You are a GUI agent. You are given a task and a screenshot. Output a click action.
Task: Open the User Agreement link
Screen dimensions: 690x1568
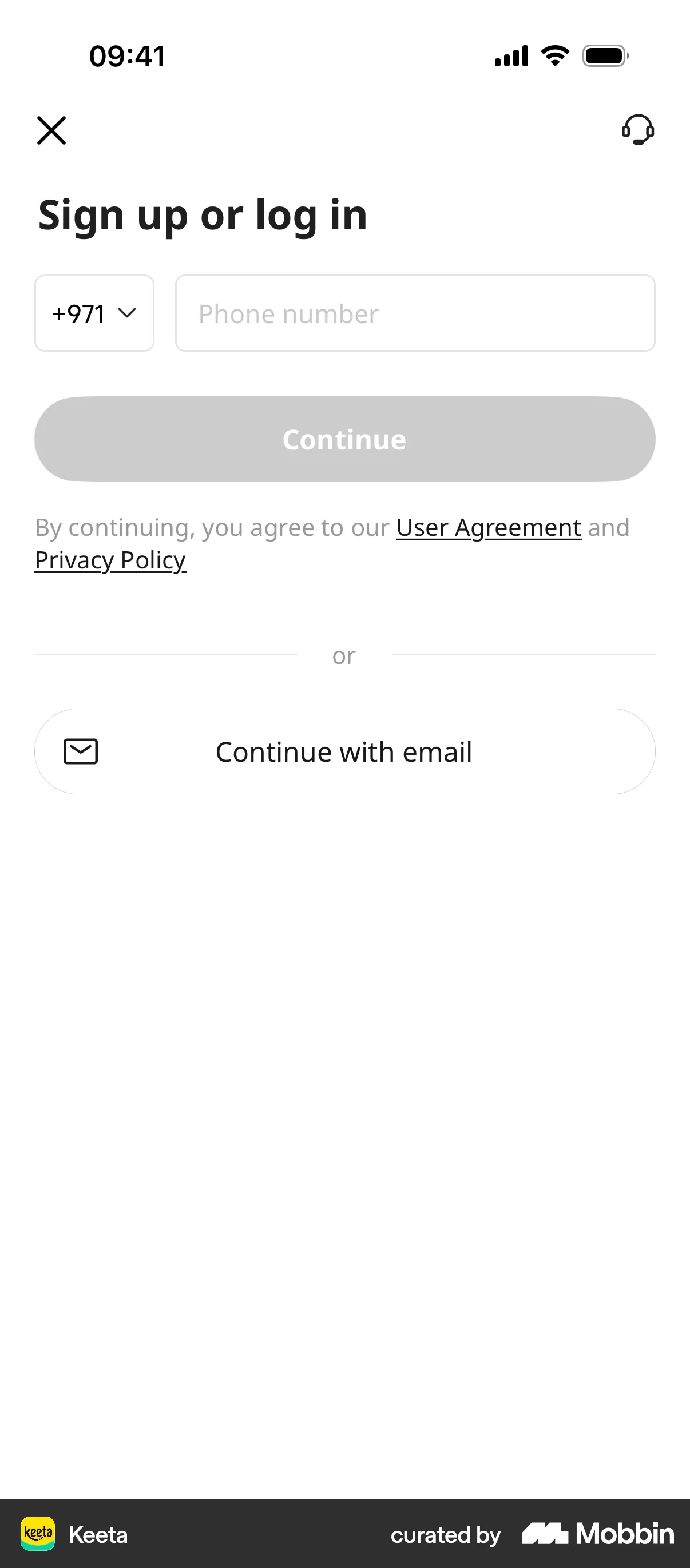(x=488, y=527)
